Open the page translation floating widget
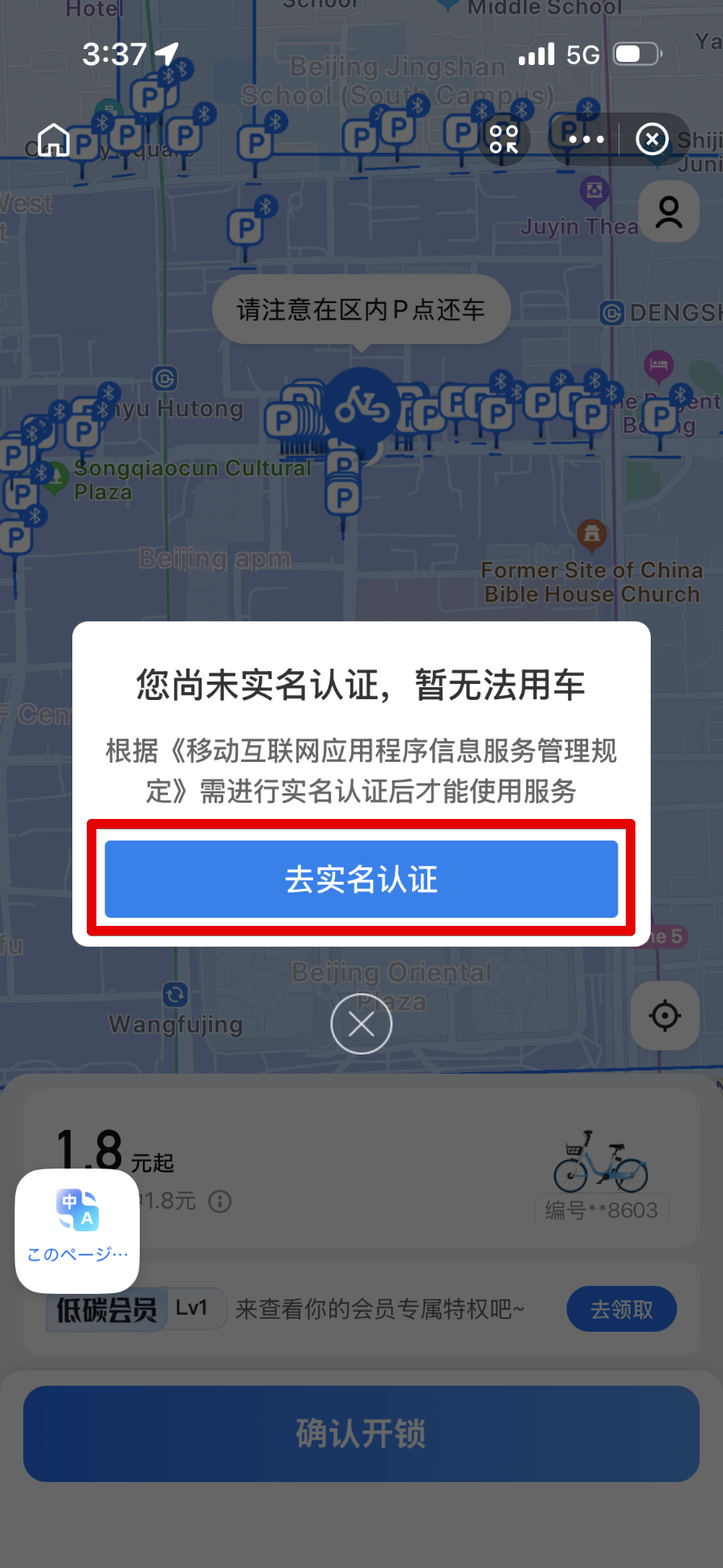This screenshot has height=1568, width=723. click(77, 1230)
